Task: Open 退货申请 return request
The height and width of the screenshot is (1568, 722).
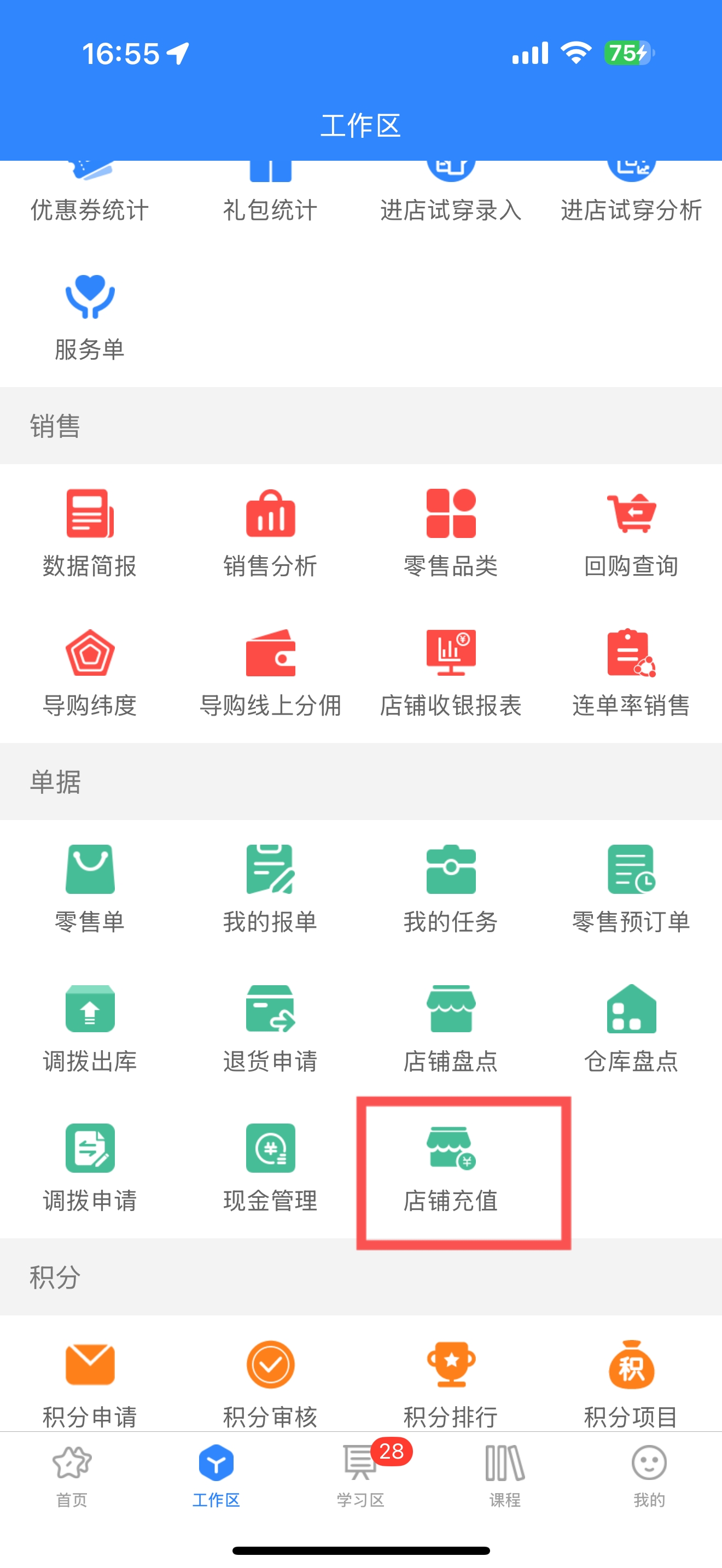Action: click(x=270, y=1029)
